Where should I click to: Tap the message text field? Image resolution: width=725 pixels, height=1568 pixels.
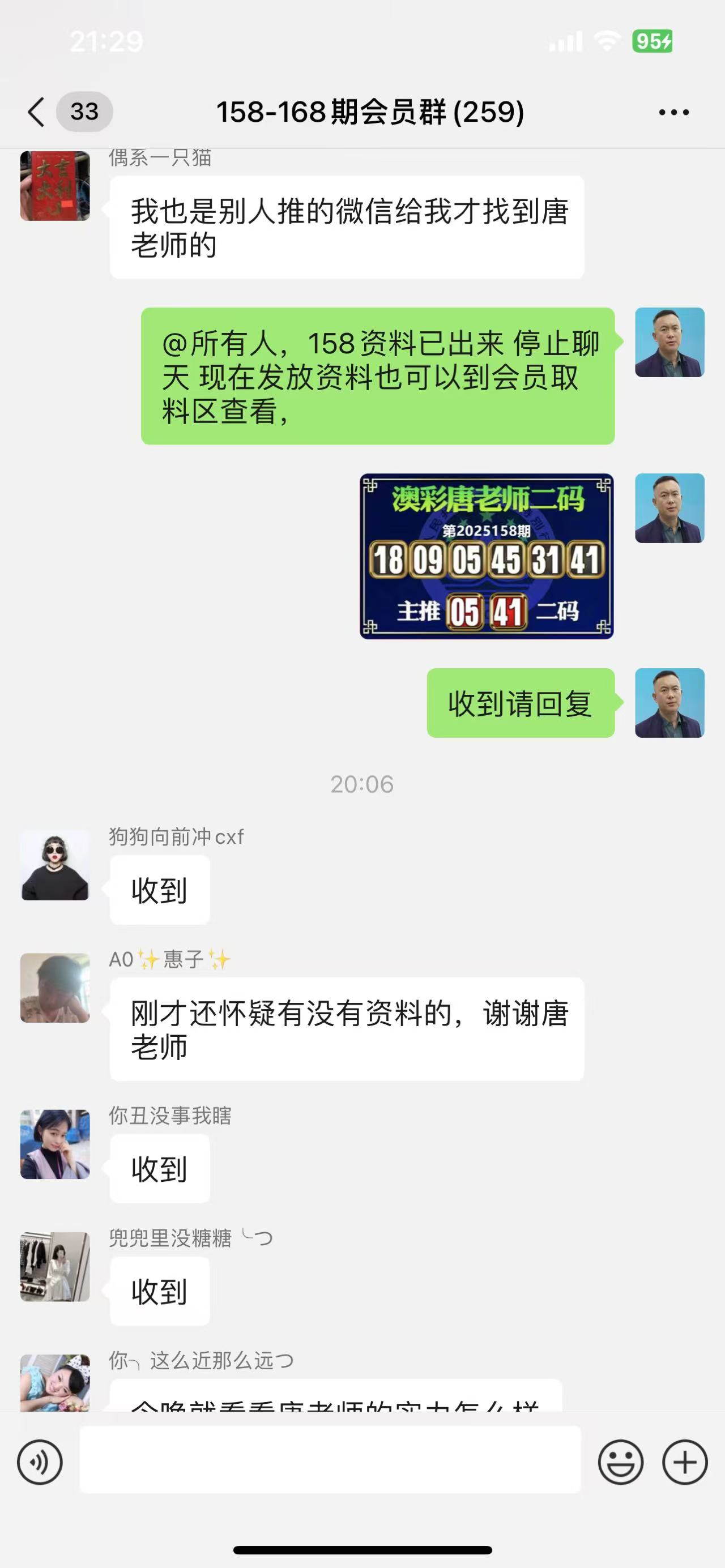(330, 1460)
